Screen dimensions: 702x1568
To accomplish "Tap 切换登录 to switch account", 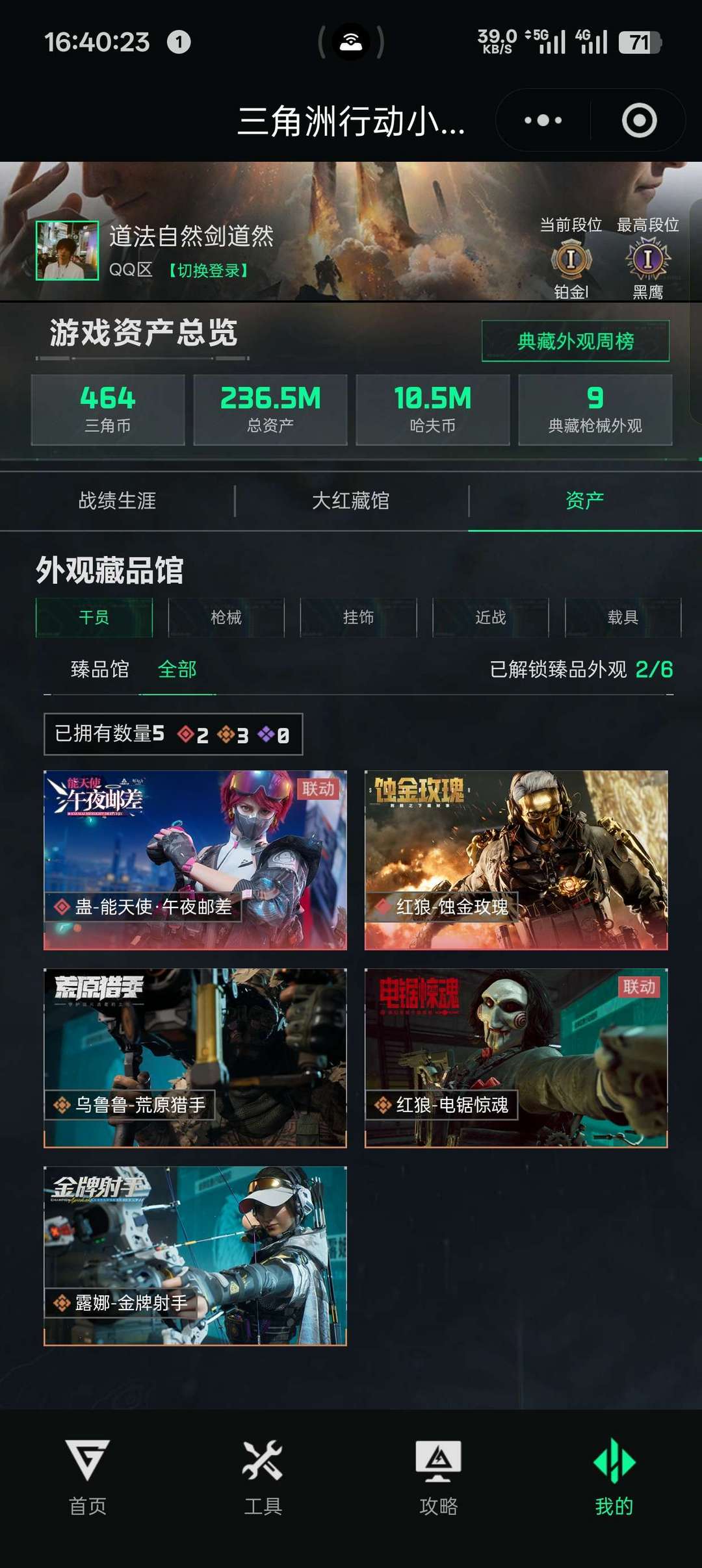I will pos(209,270).
